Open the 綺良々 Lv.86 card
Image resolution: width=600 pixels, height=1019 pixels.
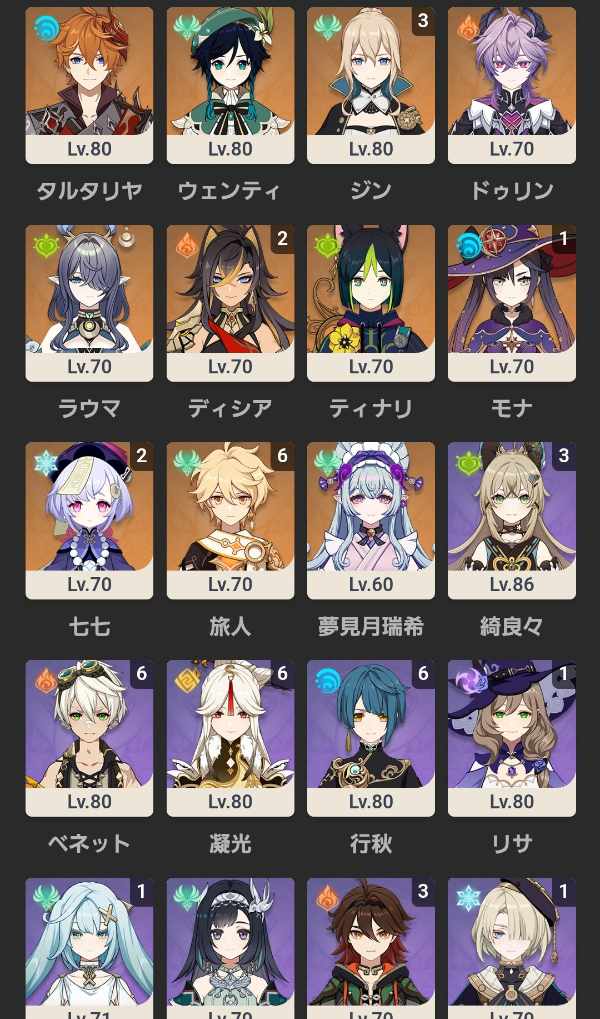coord(512,521)
